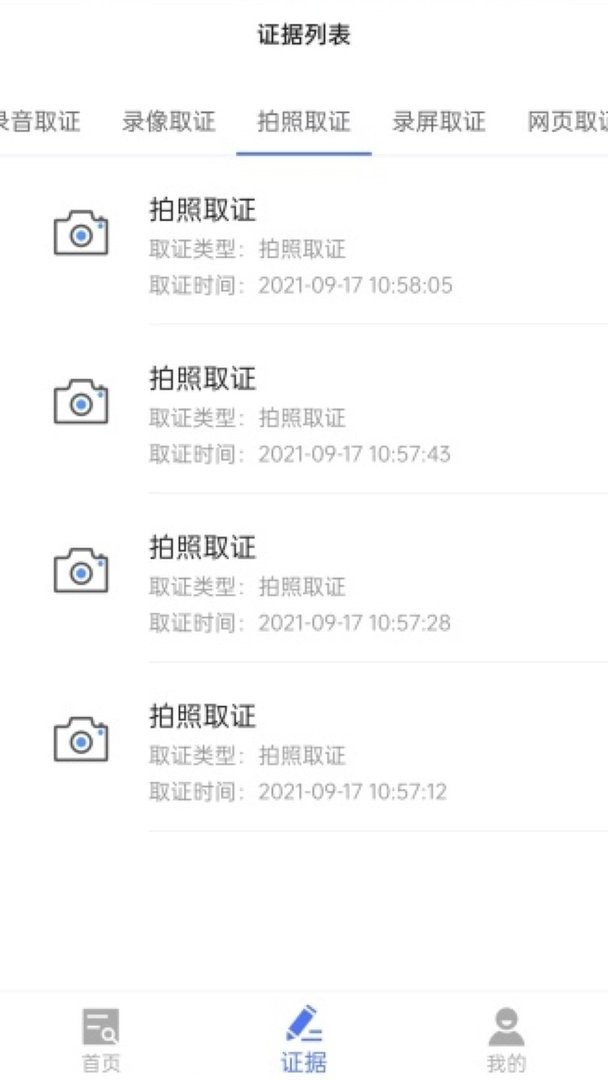Go to the 首页 home tab
Screen dimensions: 608x1080
(x=101, y=1040)
